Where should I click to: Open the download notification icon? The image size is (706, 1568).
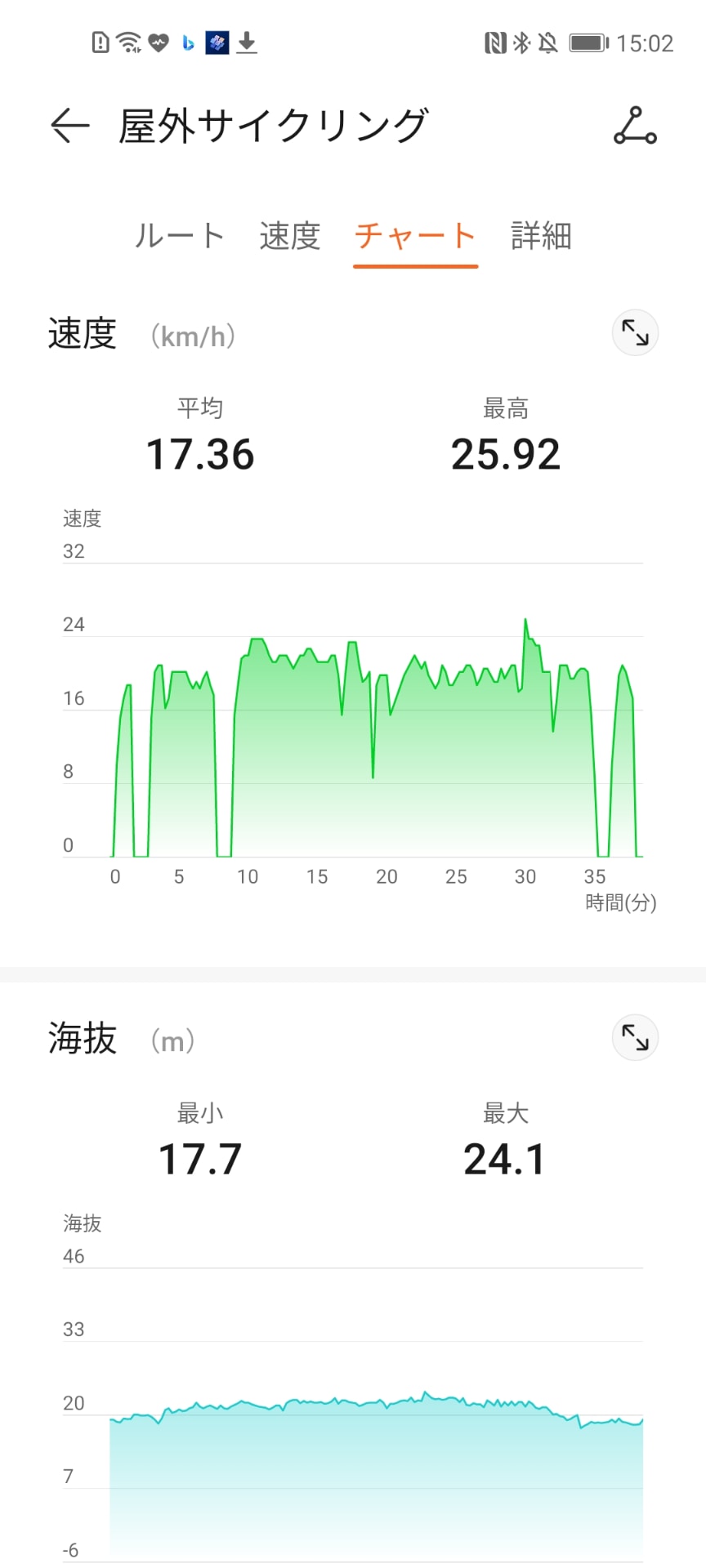pyautogui.click(x=247, y=42)
